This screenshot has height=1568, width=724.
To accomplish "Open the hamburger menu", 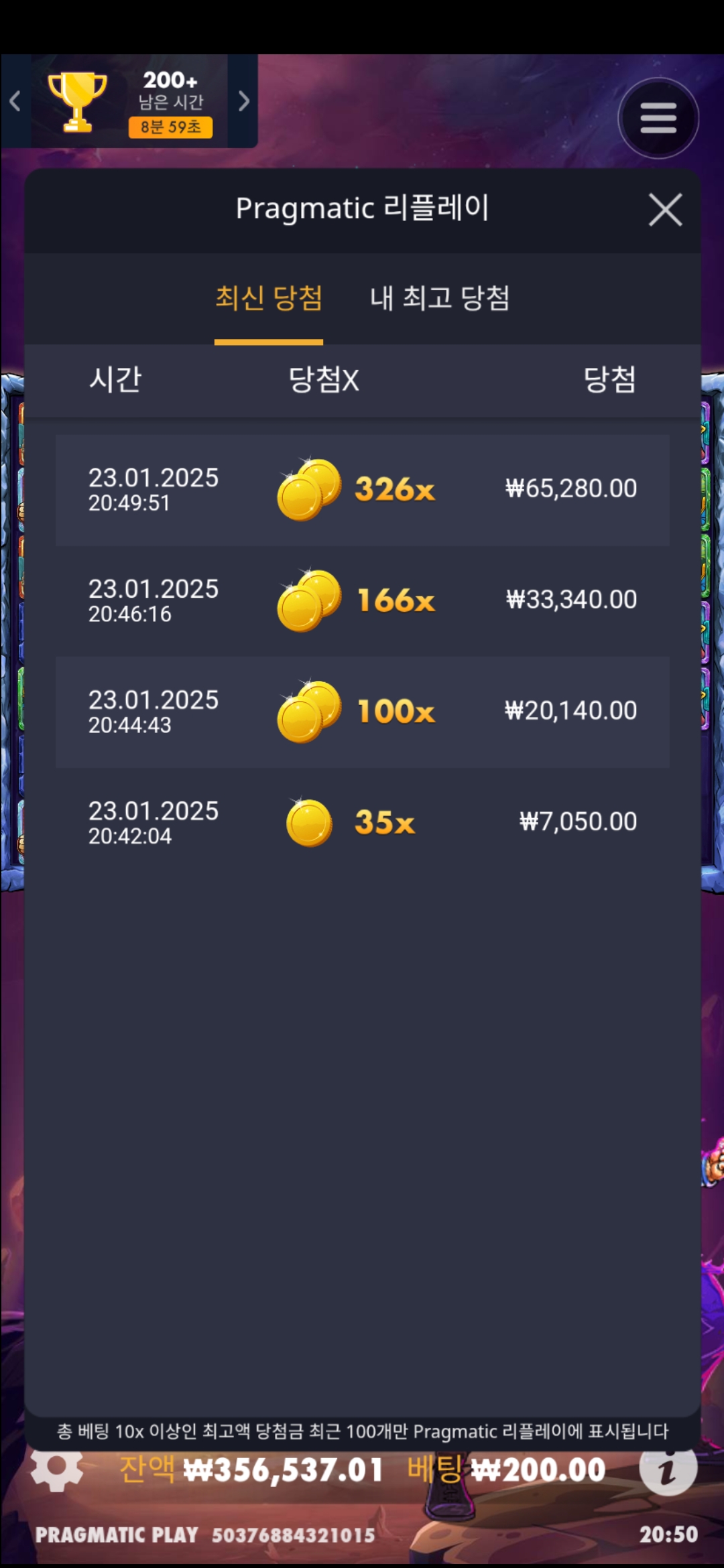I will (658, 119).
